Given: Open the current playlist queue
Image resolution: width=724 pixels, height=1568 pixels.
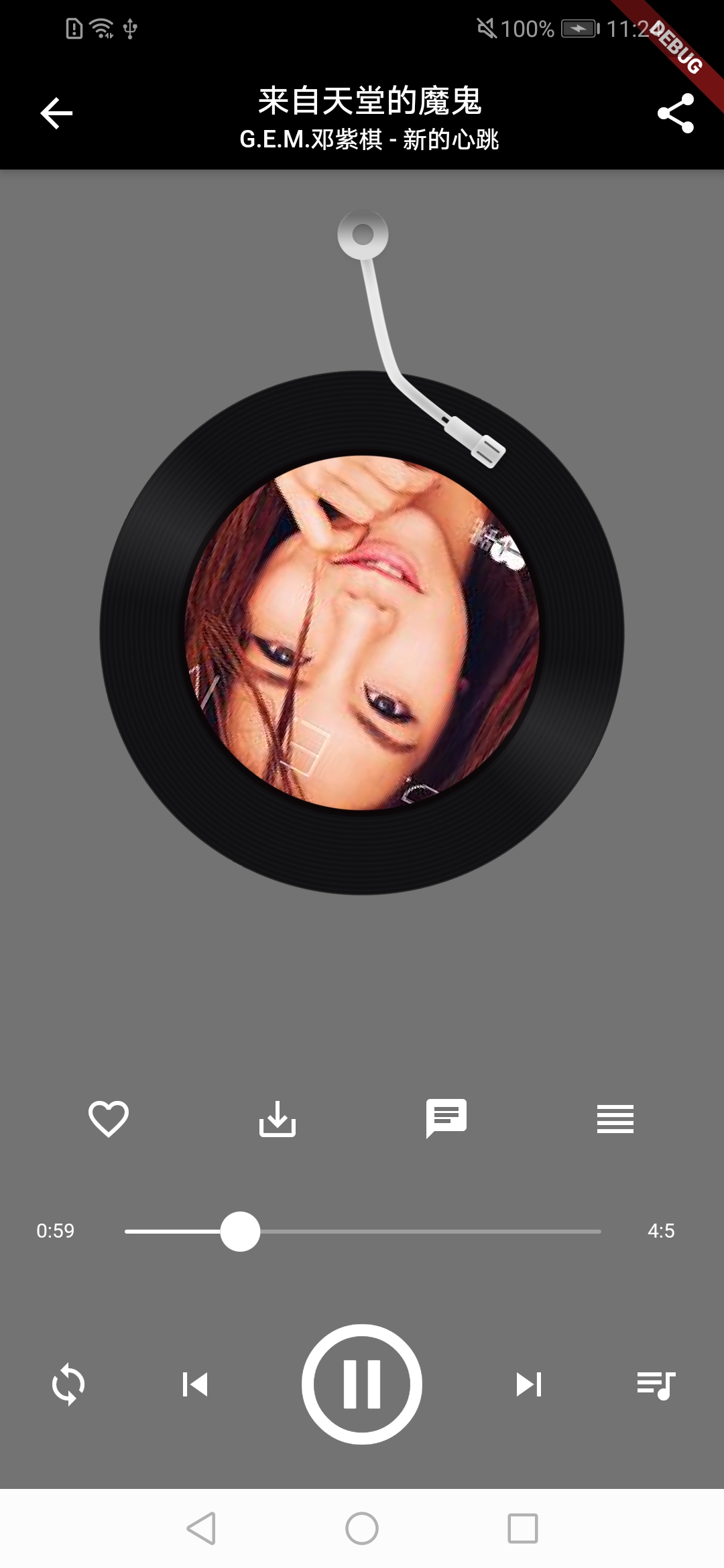Looking at the screenshot, I should 656,1384.
